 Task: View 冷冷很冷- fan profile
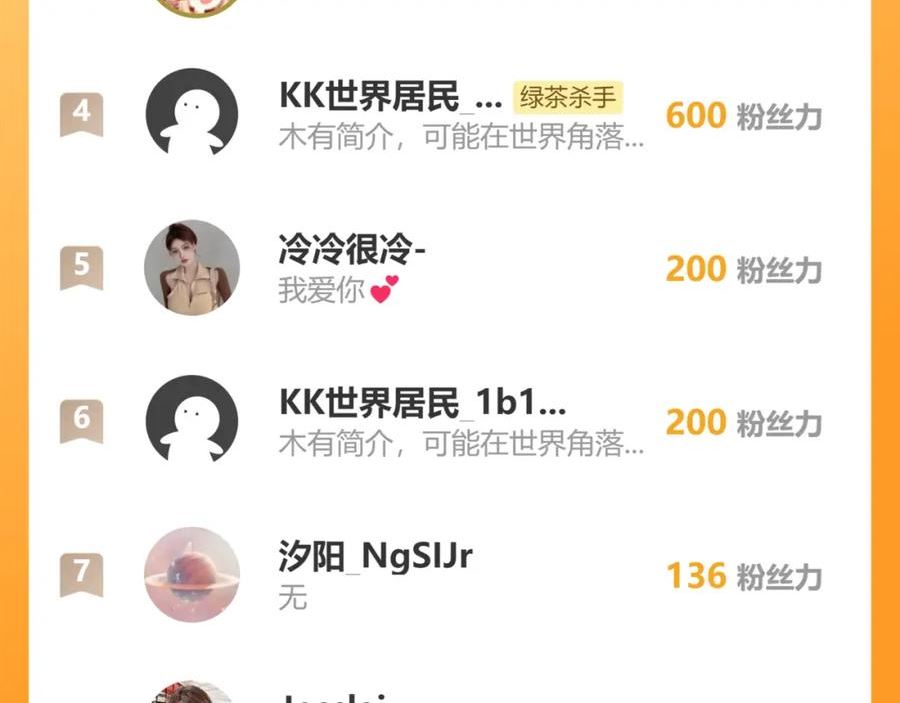coord(353,251)
